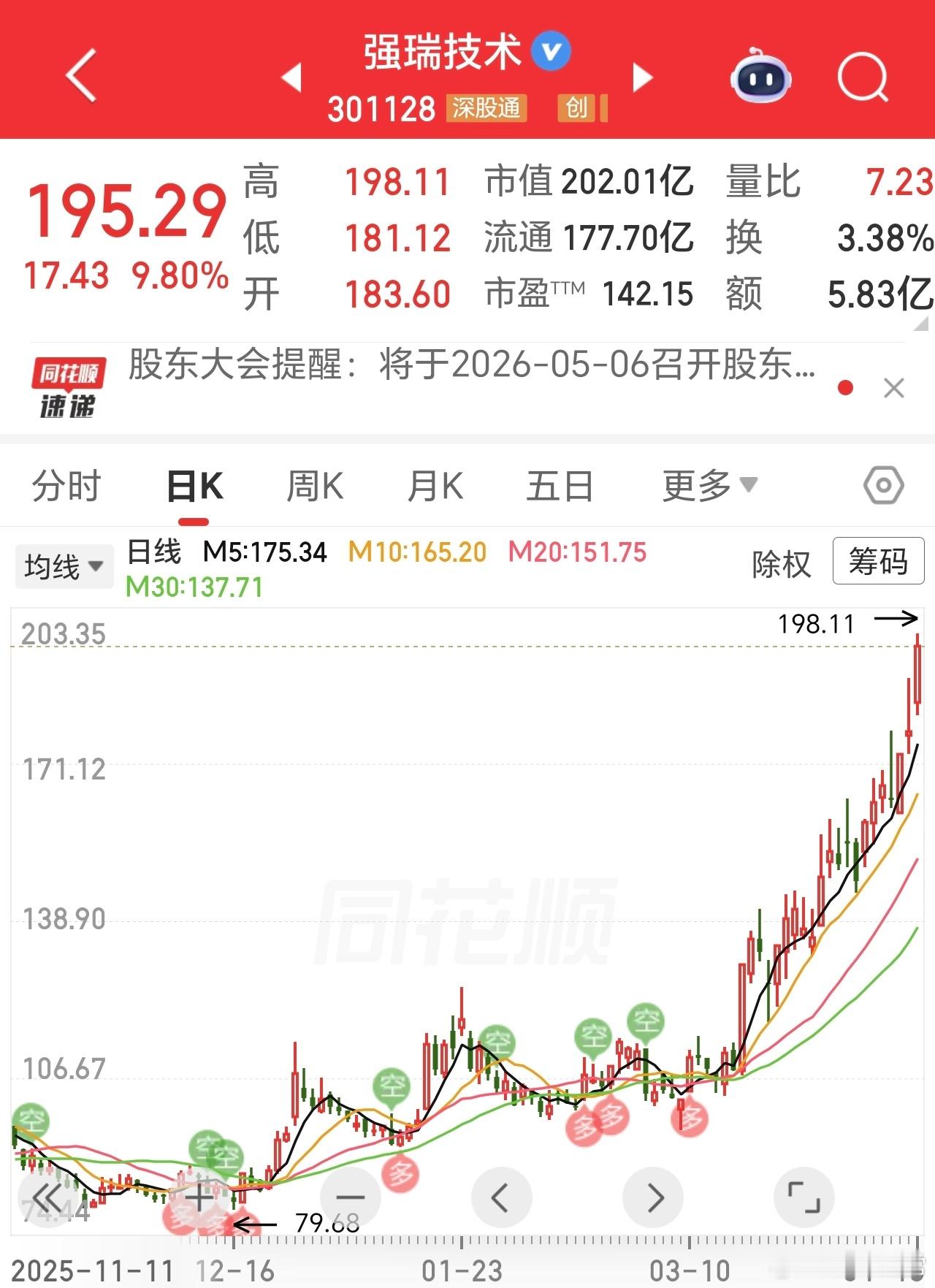The image size is (935, 1288).
Task: Open chart settings with the gear icon
Action: point(884,484)
